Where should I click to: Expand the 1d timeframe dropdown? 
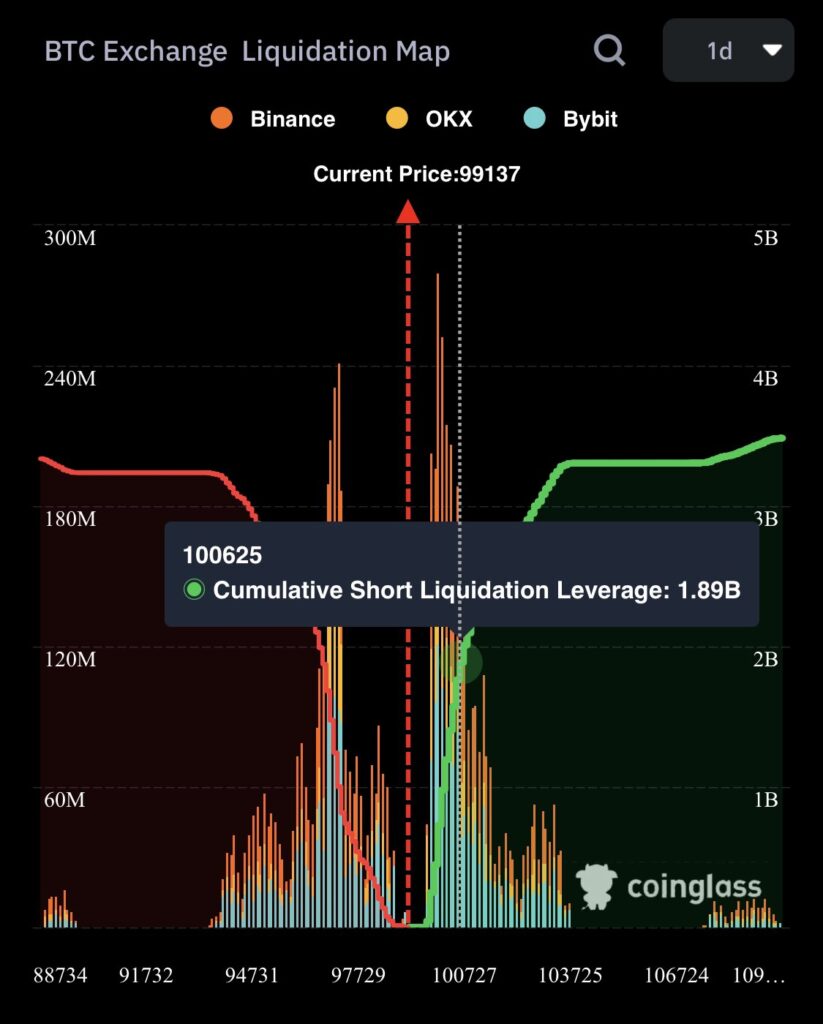(x=728, y=50)
